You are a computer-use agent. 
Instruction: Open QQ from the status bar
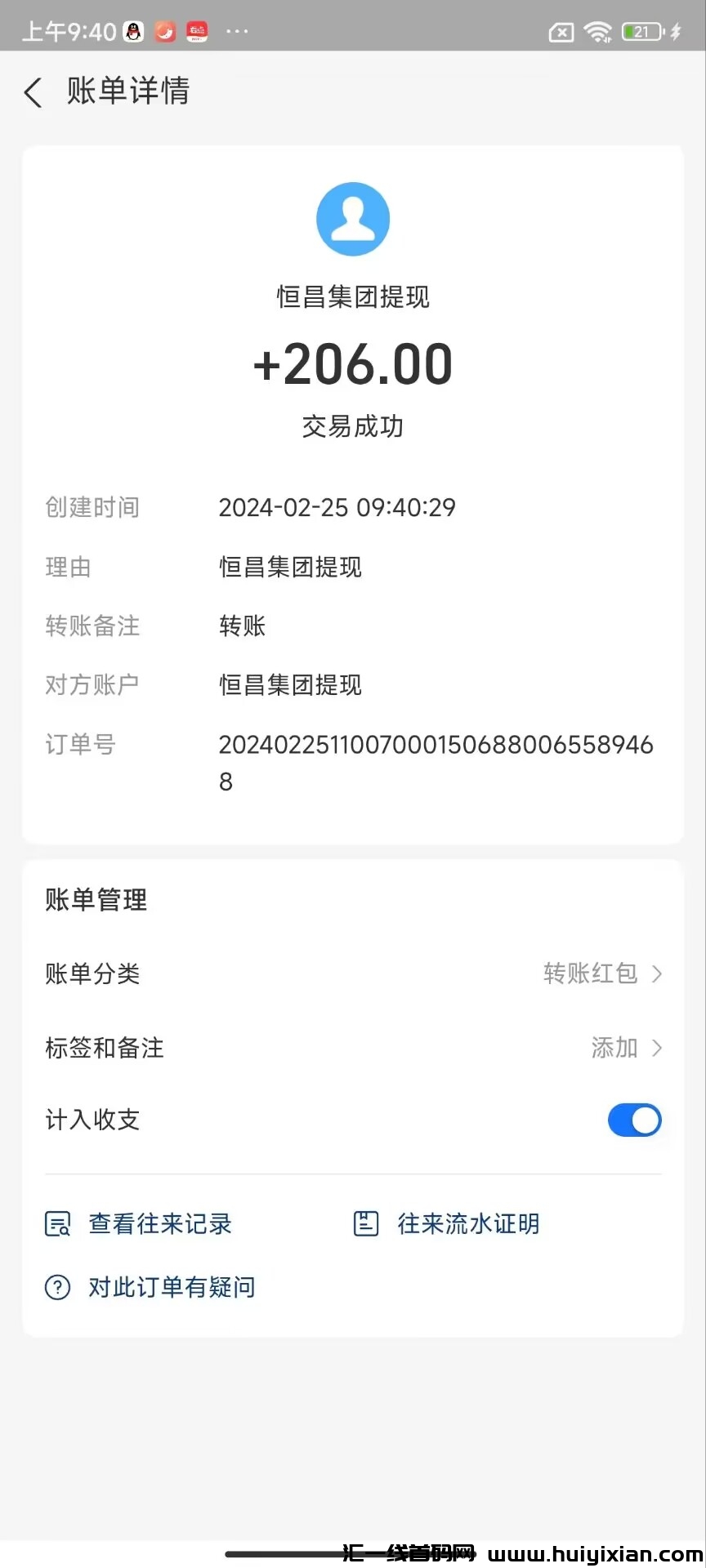[132, 31]
